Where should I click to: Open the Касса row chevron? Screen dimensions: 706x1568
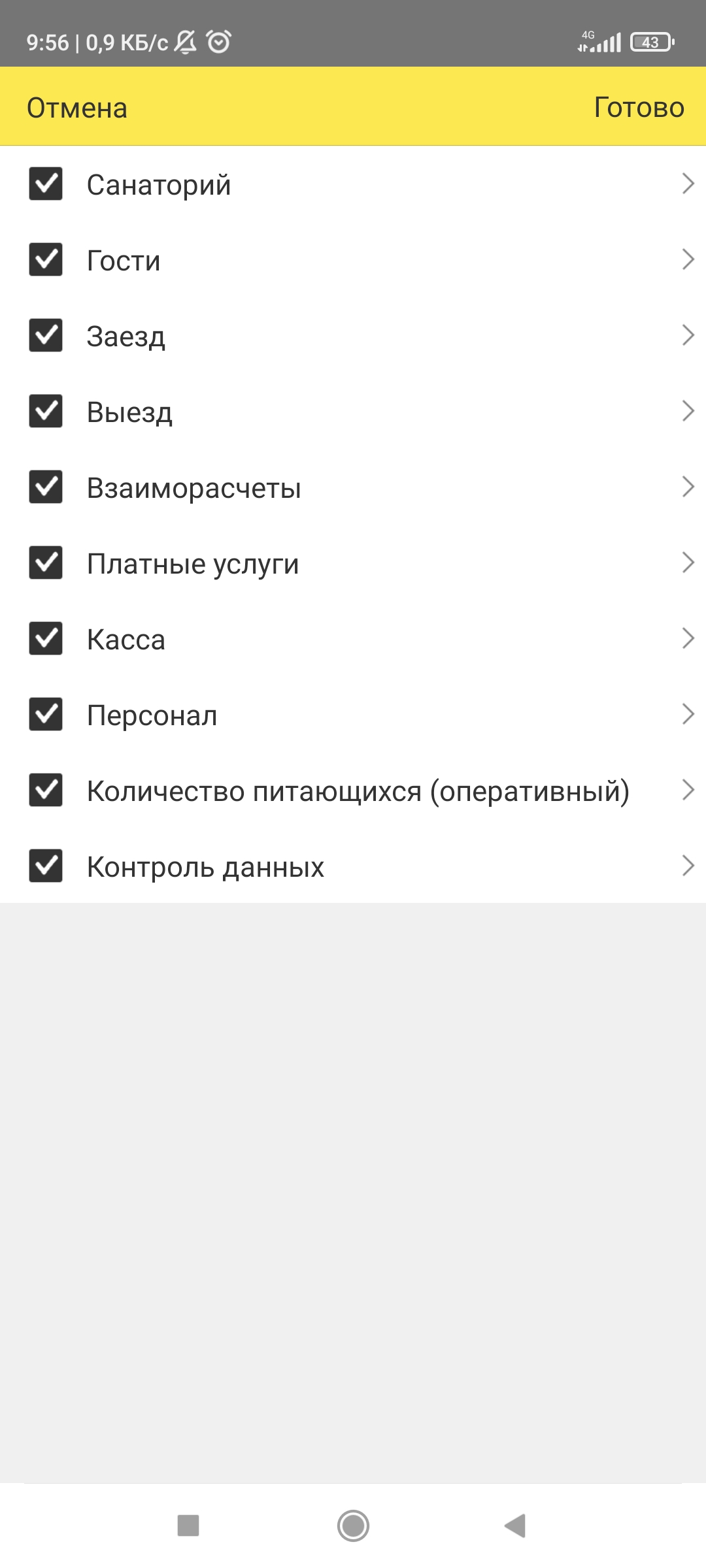click(687, 638)
